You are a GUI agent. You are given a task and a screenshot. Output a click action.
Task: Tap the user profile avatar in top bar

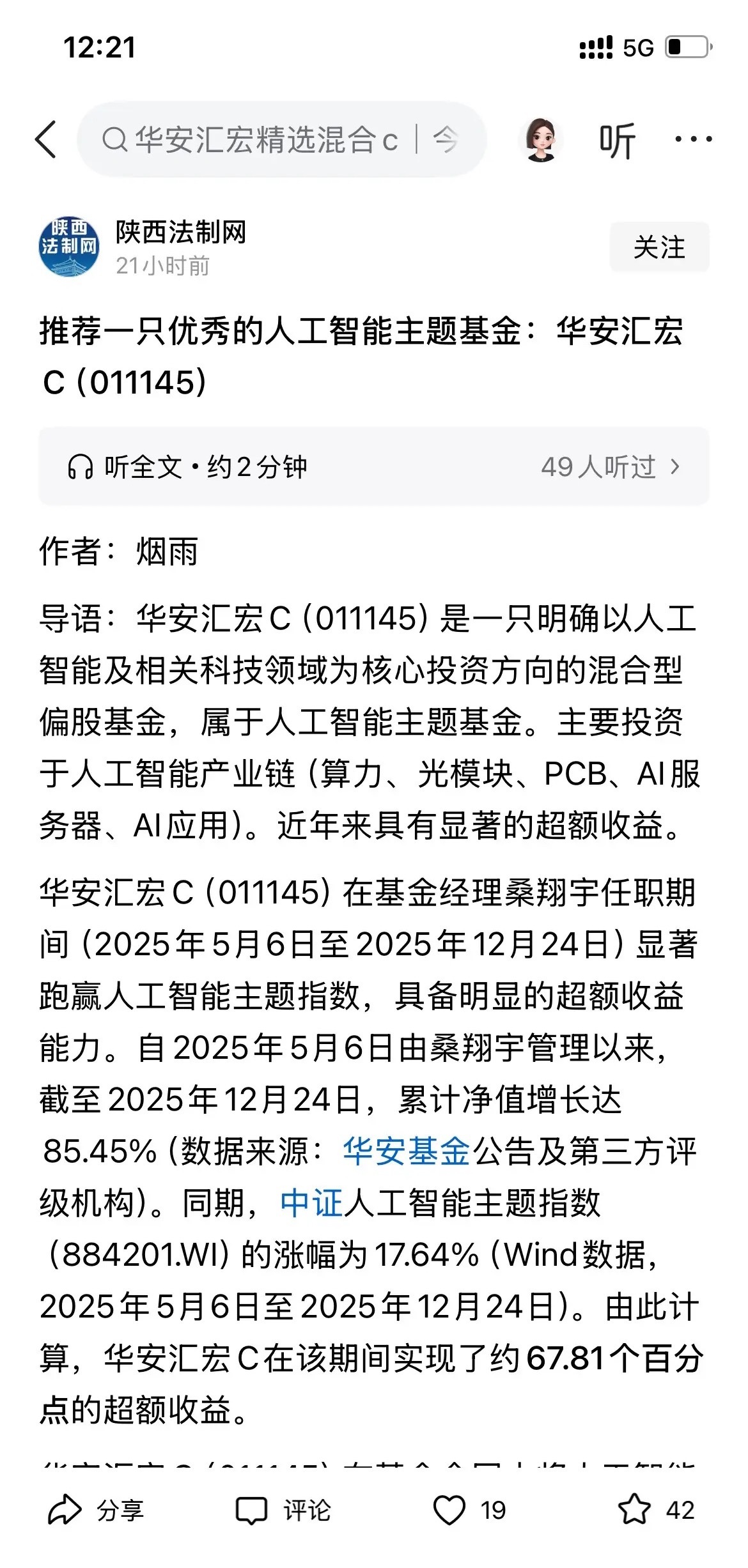(540, 141)
